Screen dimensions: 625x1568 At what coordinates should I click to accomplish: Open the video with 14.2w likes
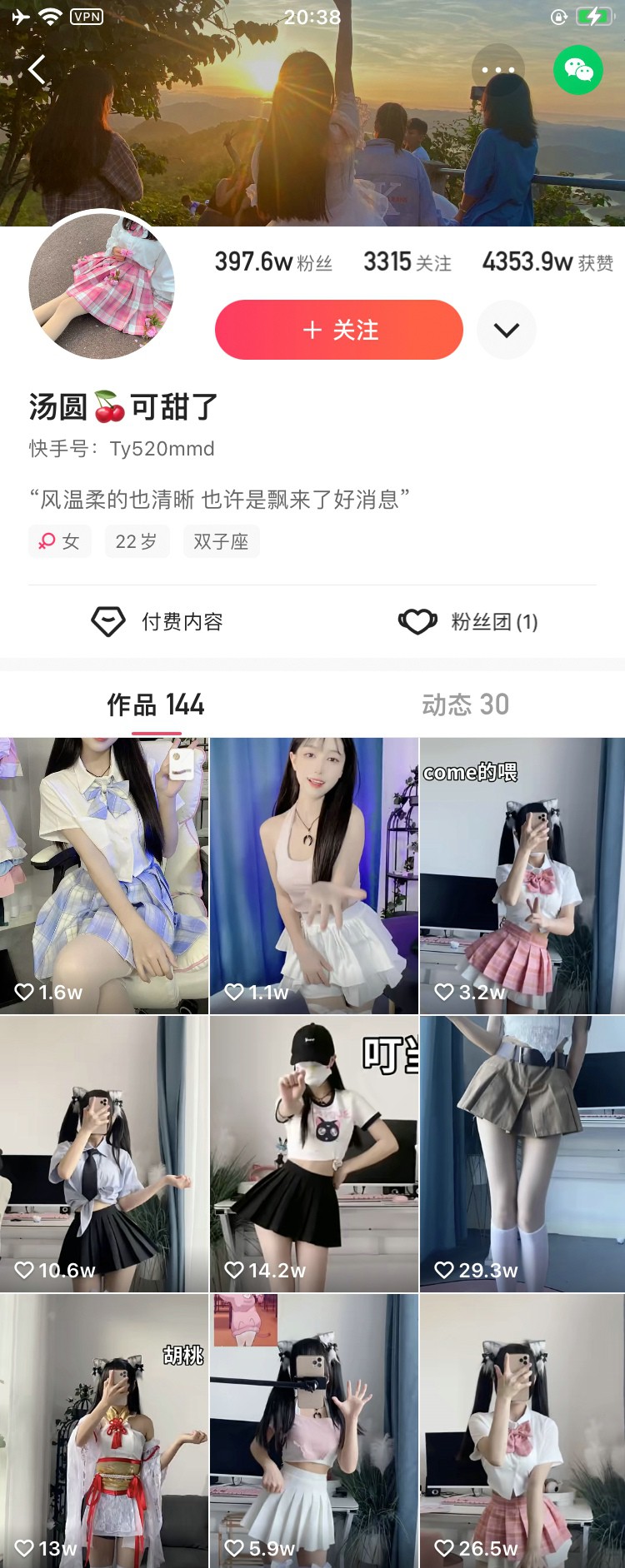click(x=313, y=1153)
